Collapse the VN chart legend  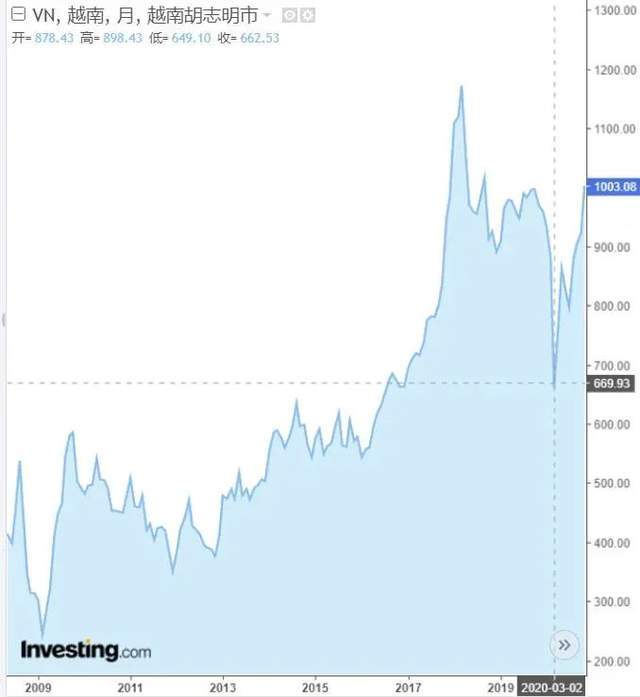(17, 16)
